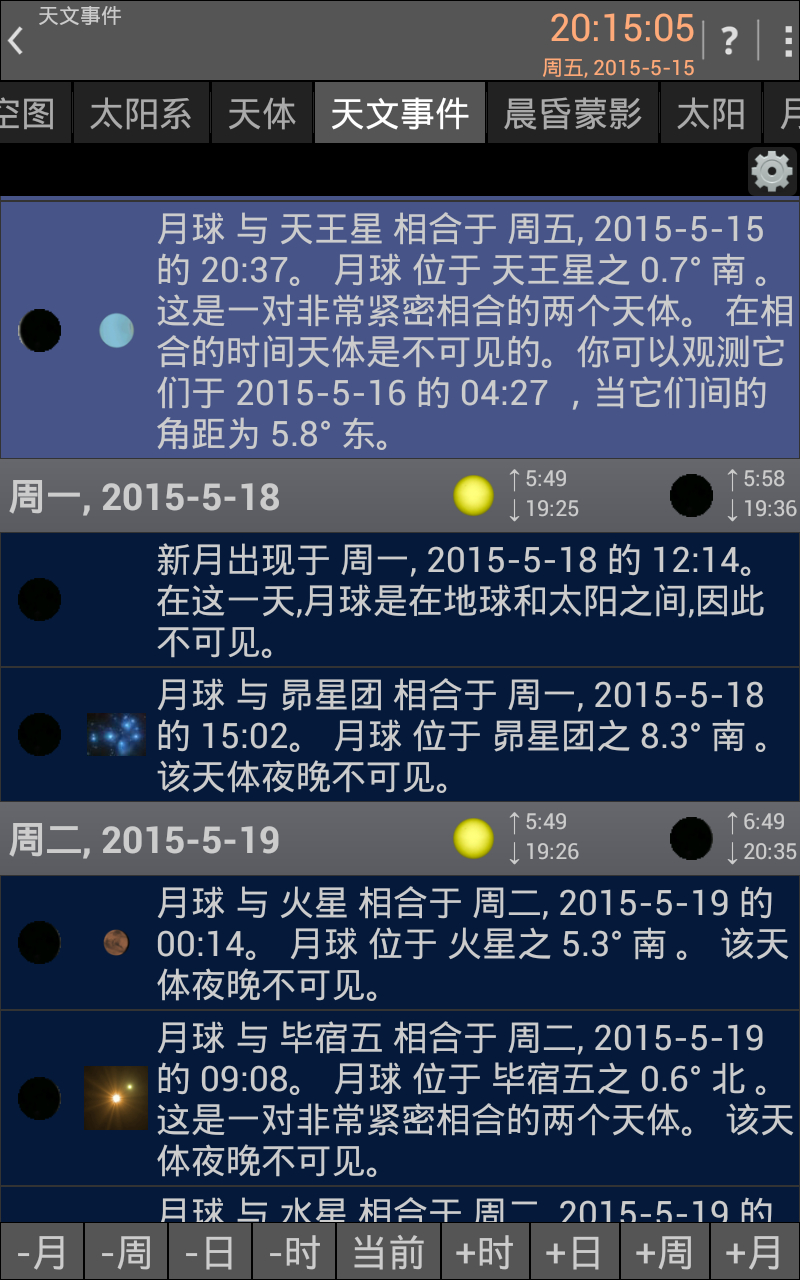Advance one week with +周
Viewport: 800px width, 1280px height.
664,1252
